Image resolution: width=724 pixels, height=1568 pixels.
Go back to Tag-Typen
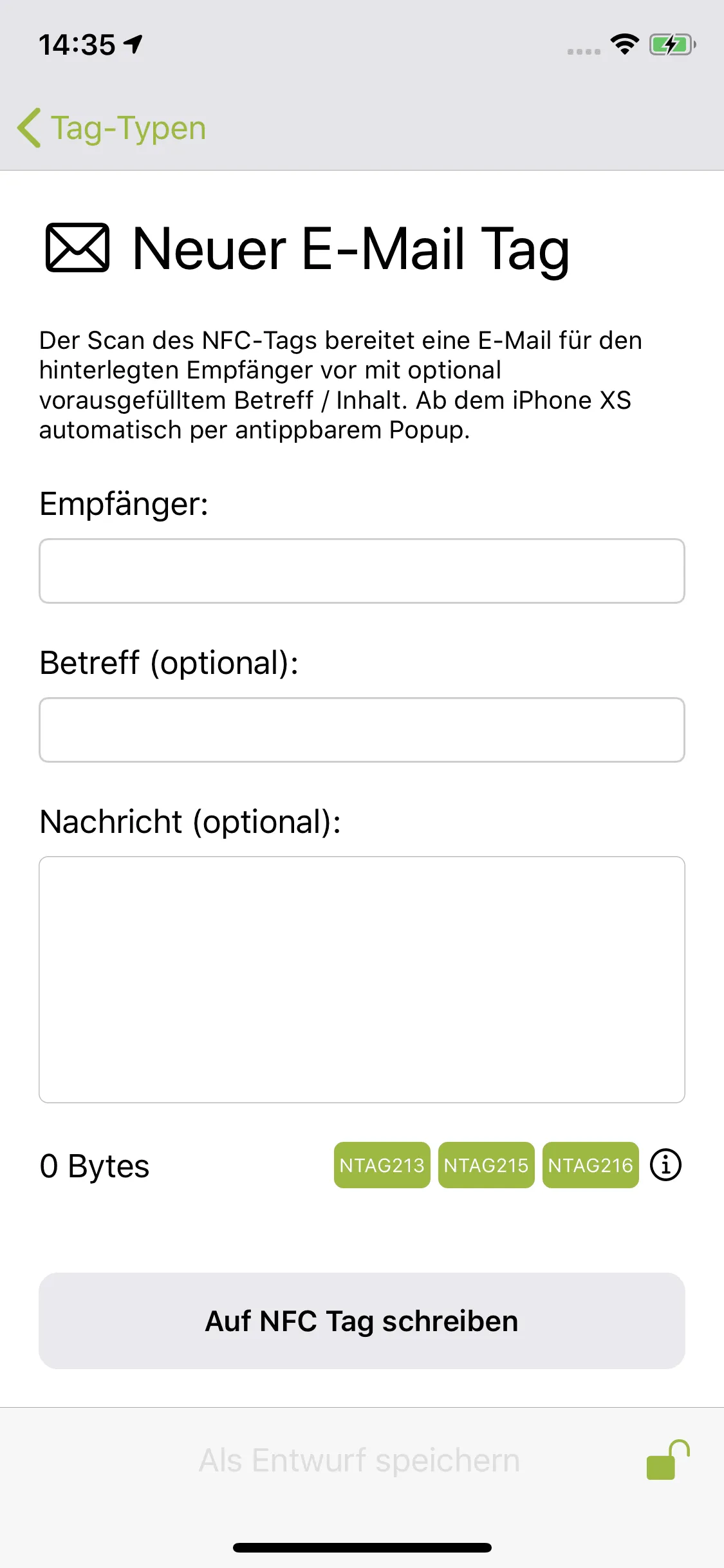pyautogui.click(x=112, y=128)
